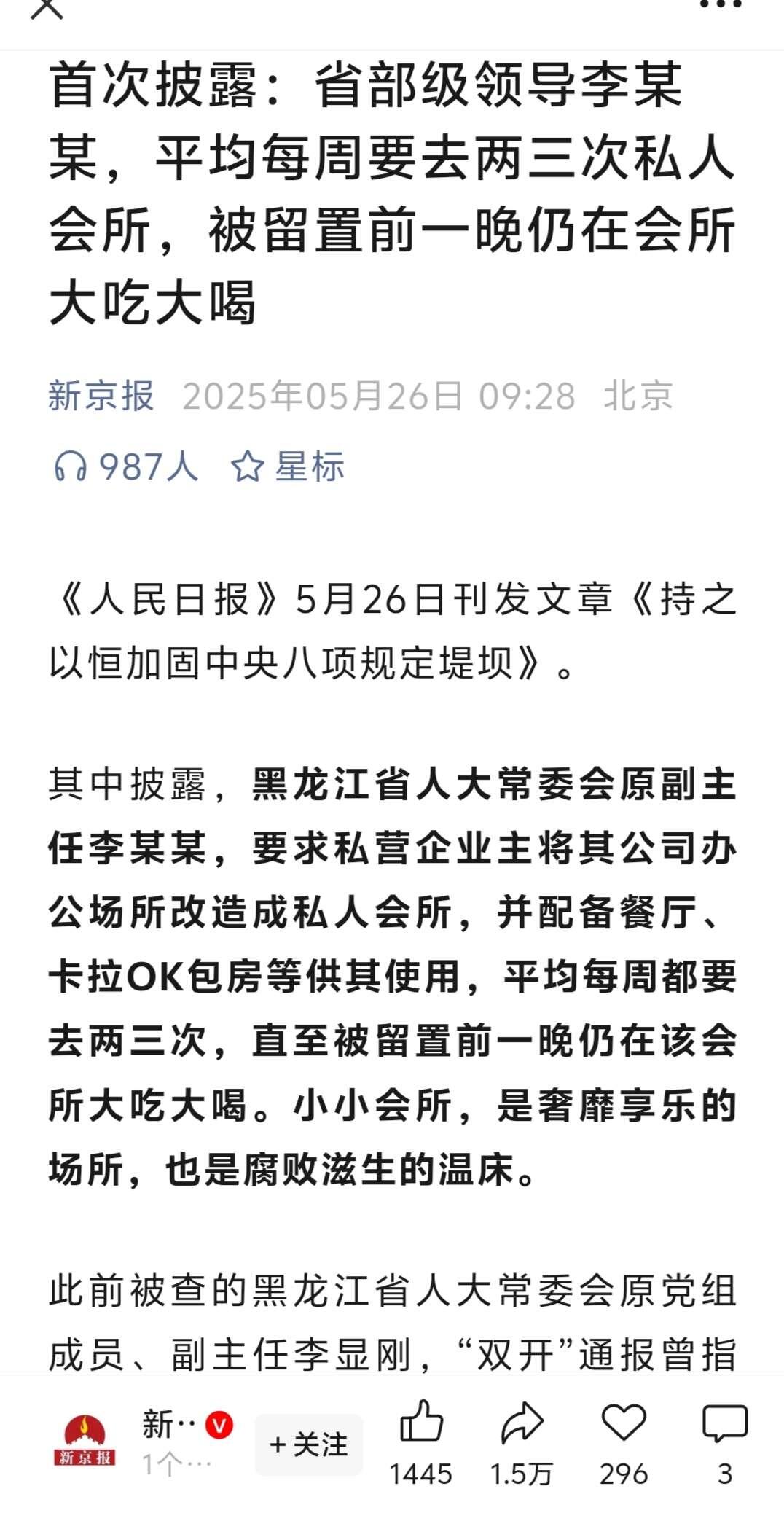
Task: Listen to the article audio (987人)
Action: click(125, 466)
